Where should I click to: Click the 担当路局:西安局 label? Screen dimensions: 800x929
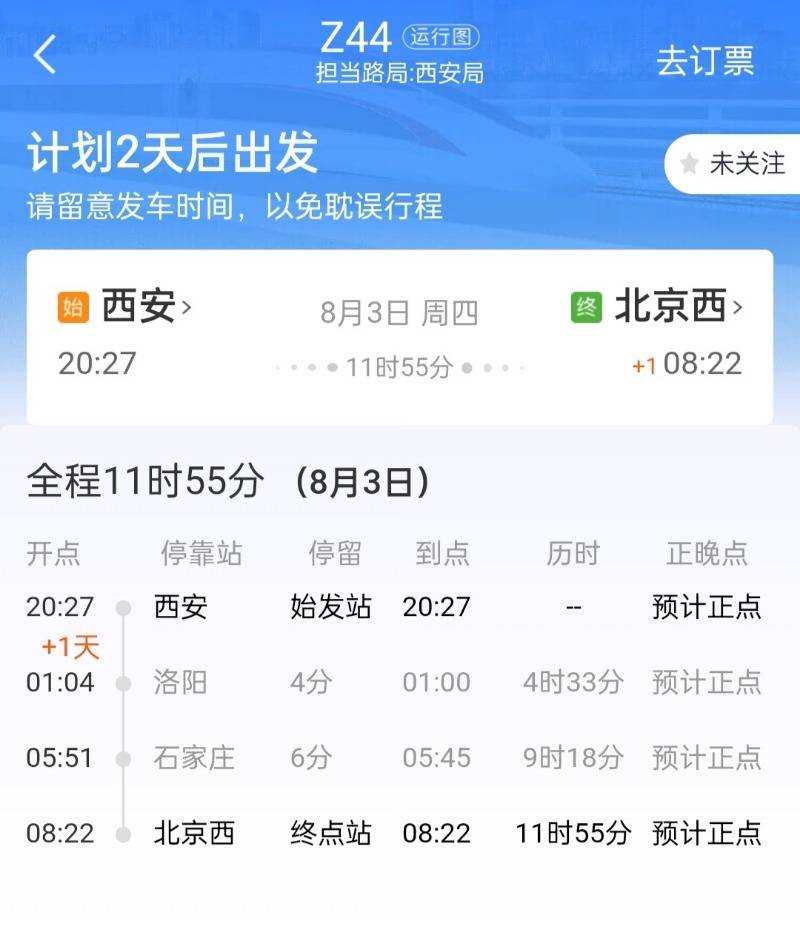point(400,73)
